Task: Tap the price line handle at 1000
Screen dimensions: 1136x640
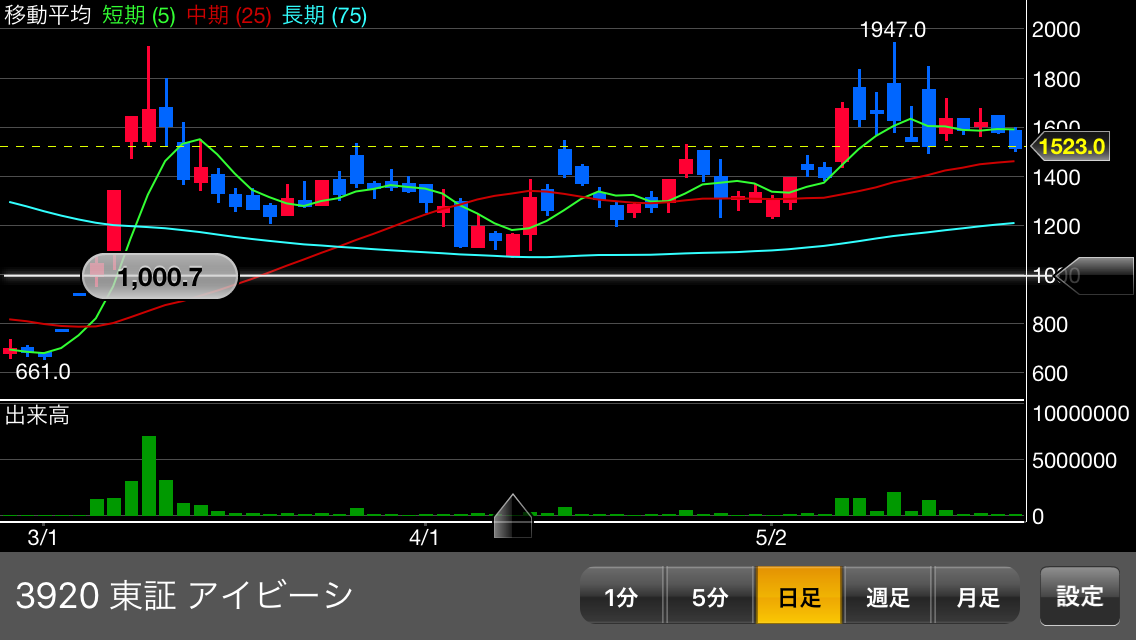Action: click(x=1096, y=275)
